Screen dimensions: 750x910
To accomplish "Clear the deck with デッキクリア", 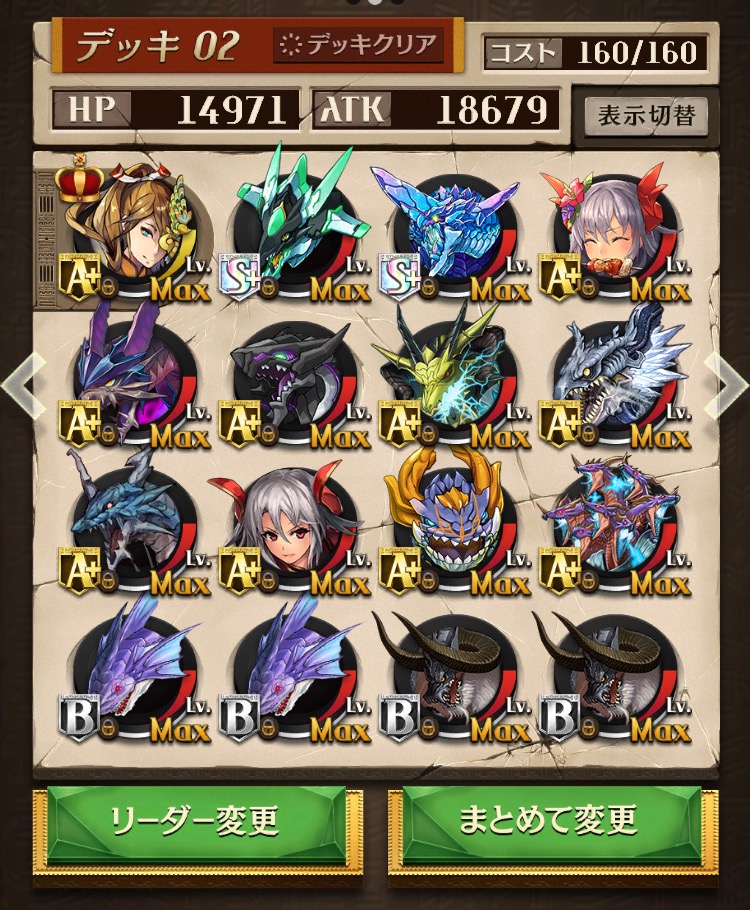I will point(357,45).
